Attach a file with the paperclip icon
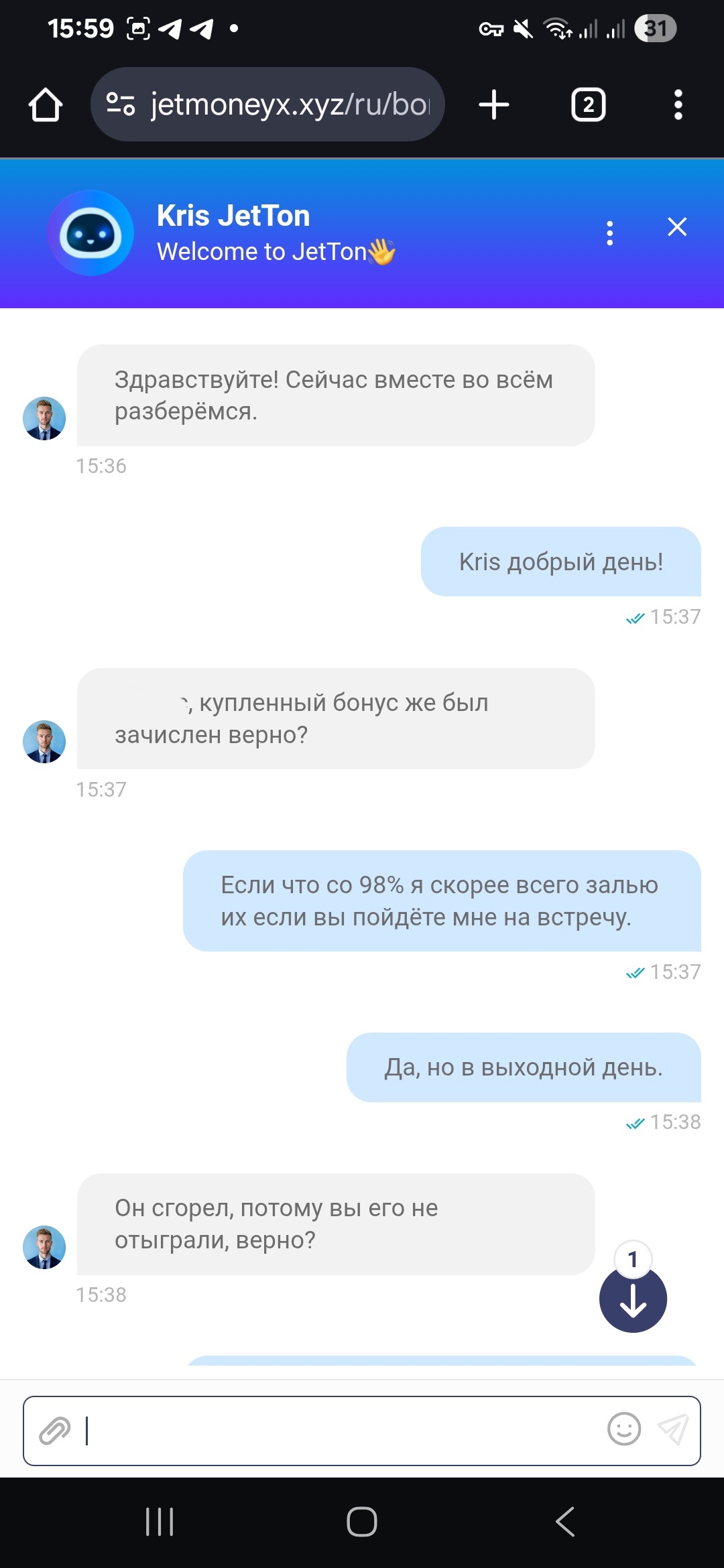Screen dimensions: 724x1568 click(55, 1431)
